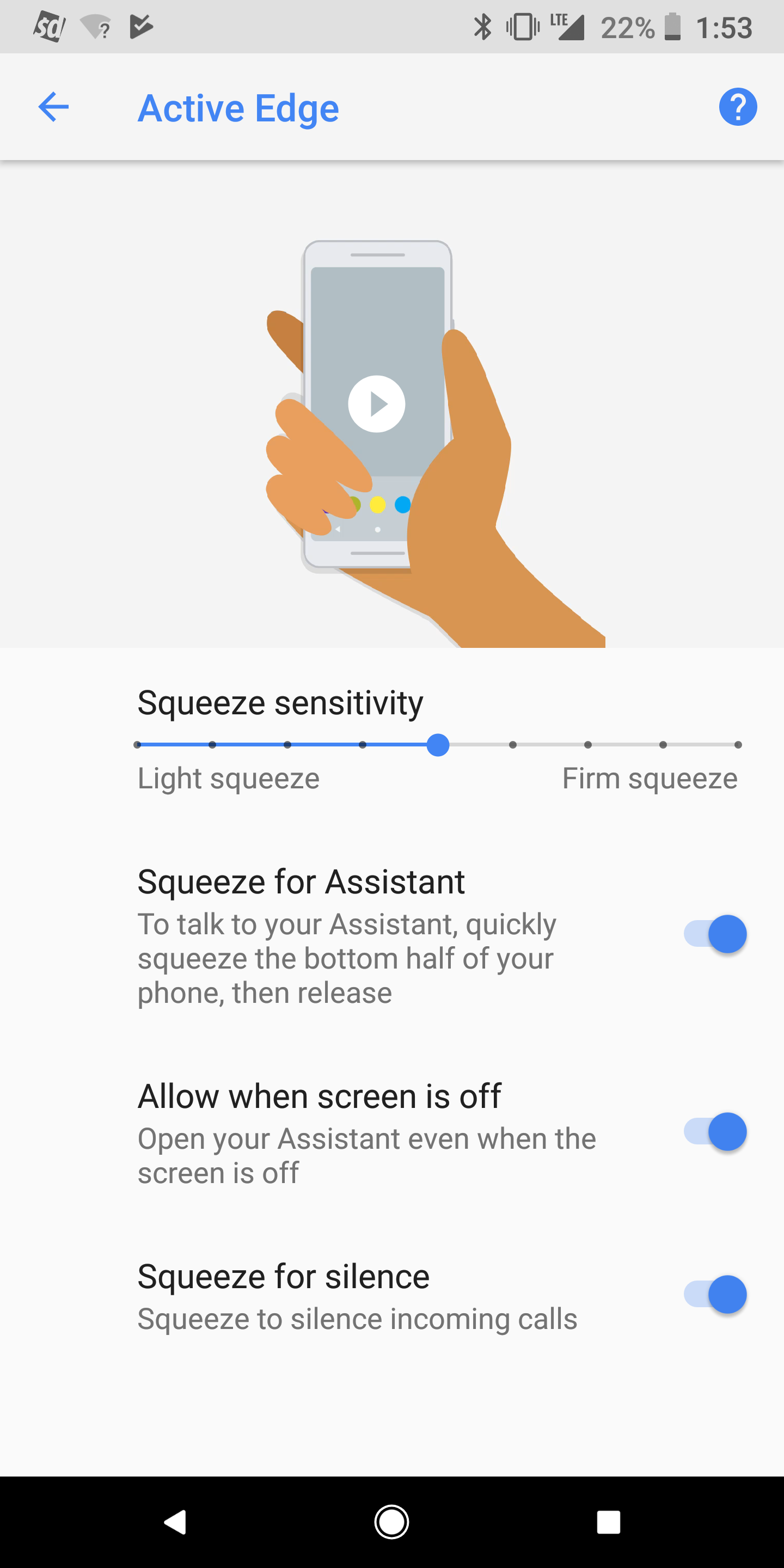Open the help question mark icon
Screen dimensions: 784x1568
[738, 107]
